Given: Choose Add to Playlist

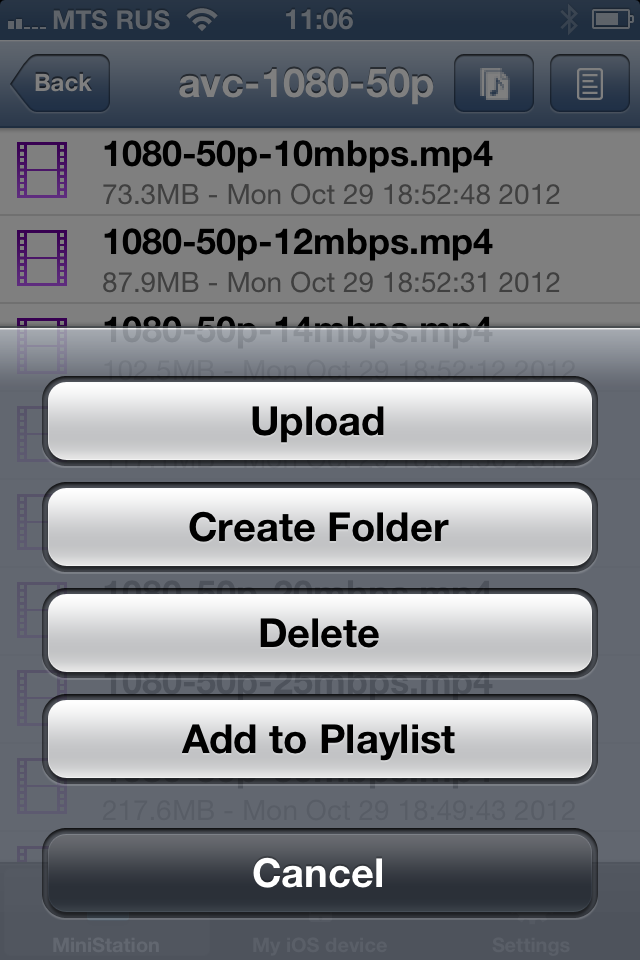Looking at the screenshot, I should 319,739.
